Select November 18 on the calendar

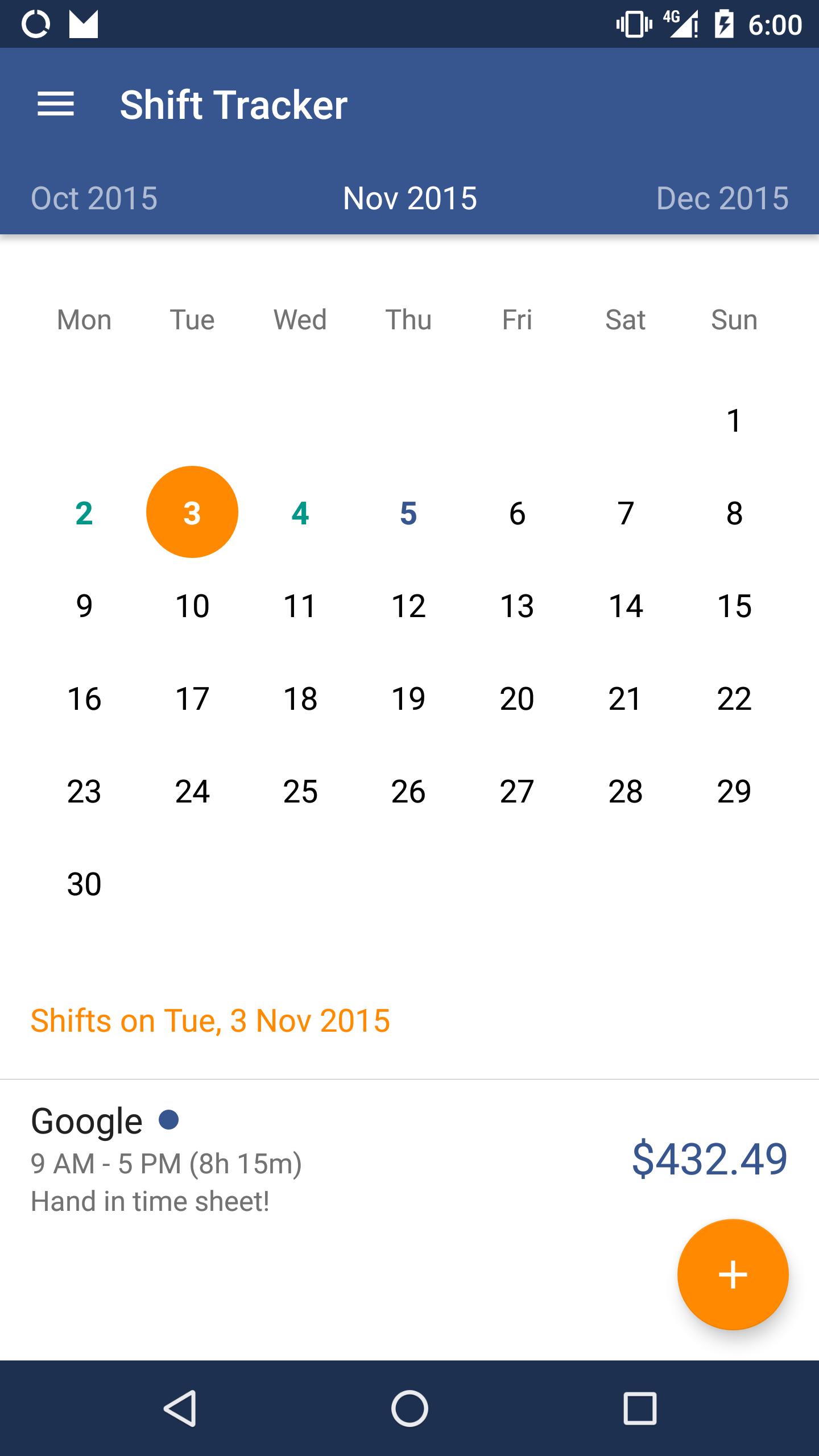pos(300,698)
